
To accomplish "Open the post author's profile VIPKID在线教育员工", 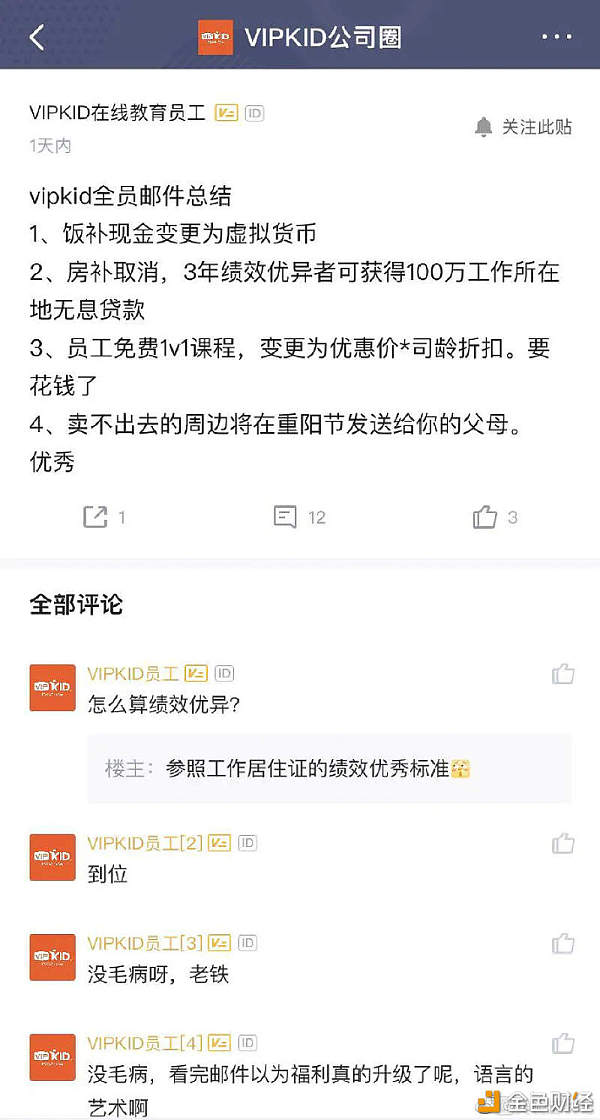I will pos(118,113).
